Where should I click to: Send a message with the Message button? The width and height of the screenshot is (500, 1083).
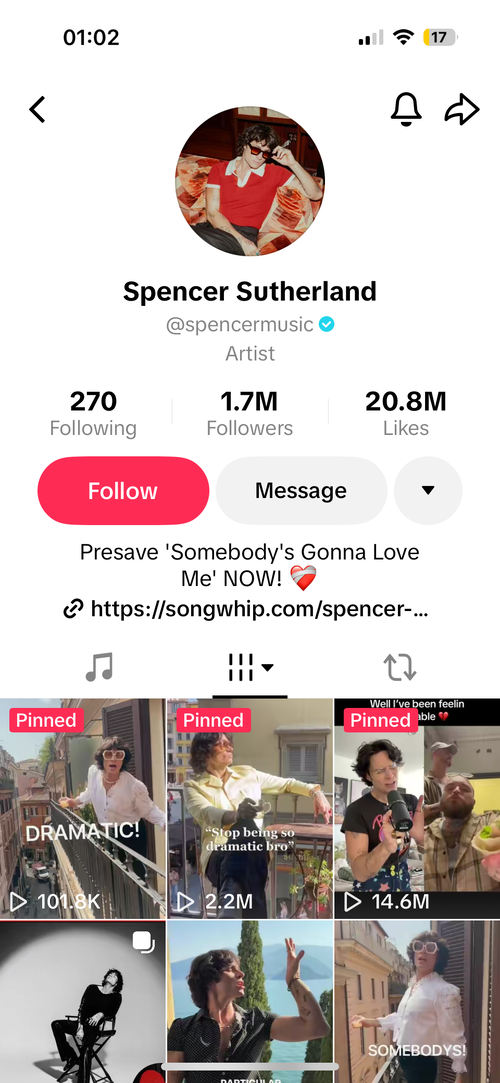click(301, 490)
